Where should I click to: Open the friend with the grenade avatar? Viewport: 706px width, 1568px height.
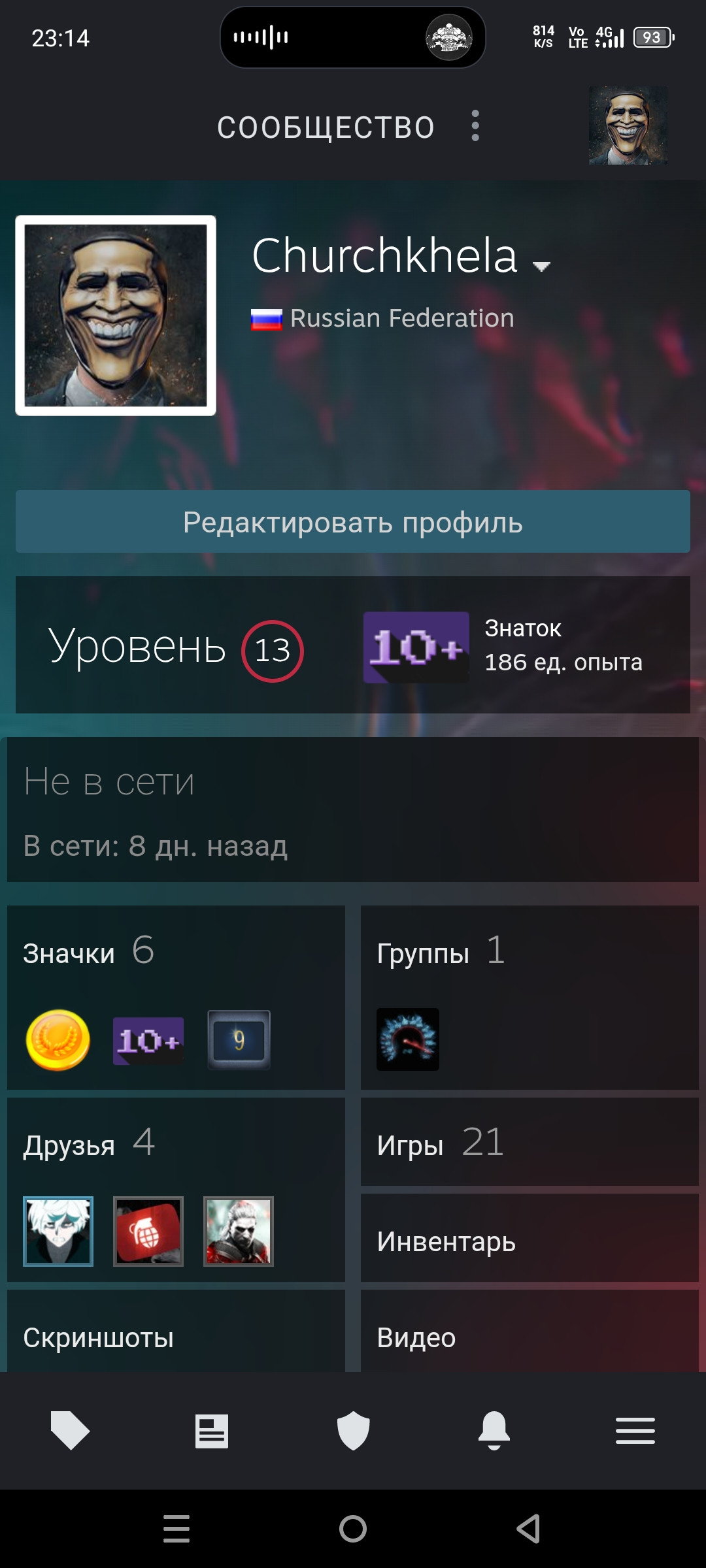tap(148, 1232)
